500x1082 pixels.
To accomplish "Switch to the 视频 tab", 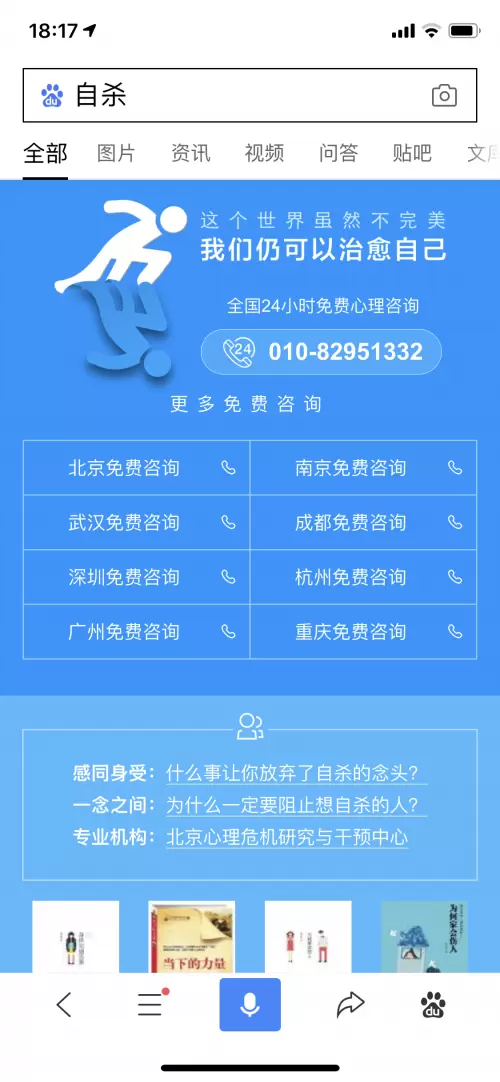I will 264,153.
